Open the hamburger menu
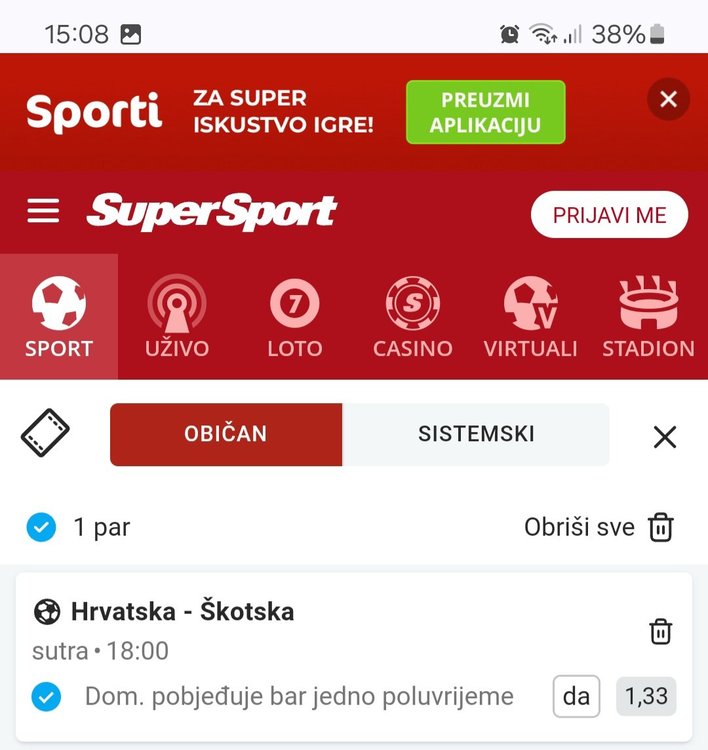 43,211
